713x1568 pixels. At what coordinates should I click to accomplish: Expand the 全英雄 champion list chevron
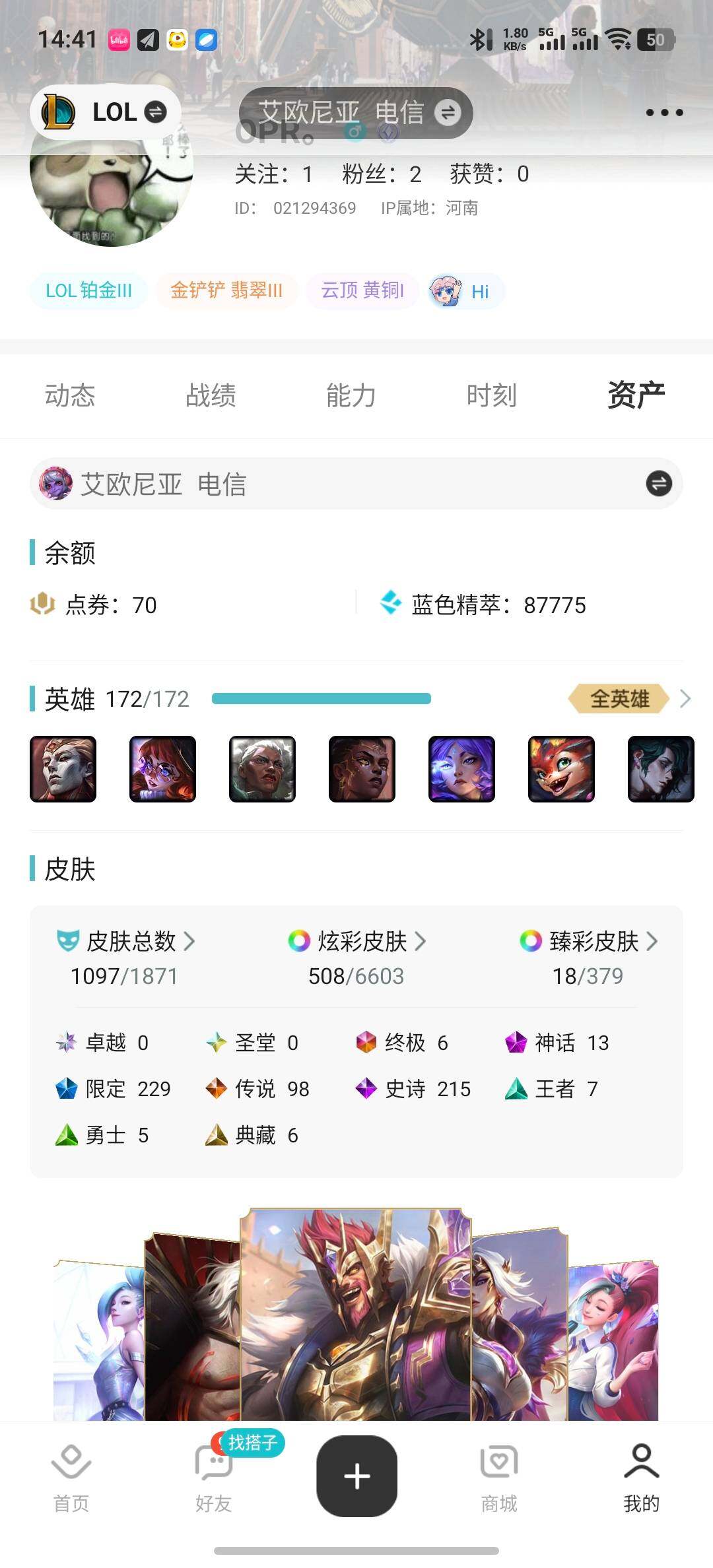coord(685,698)
